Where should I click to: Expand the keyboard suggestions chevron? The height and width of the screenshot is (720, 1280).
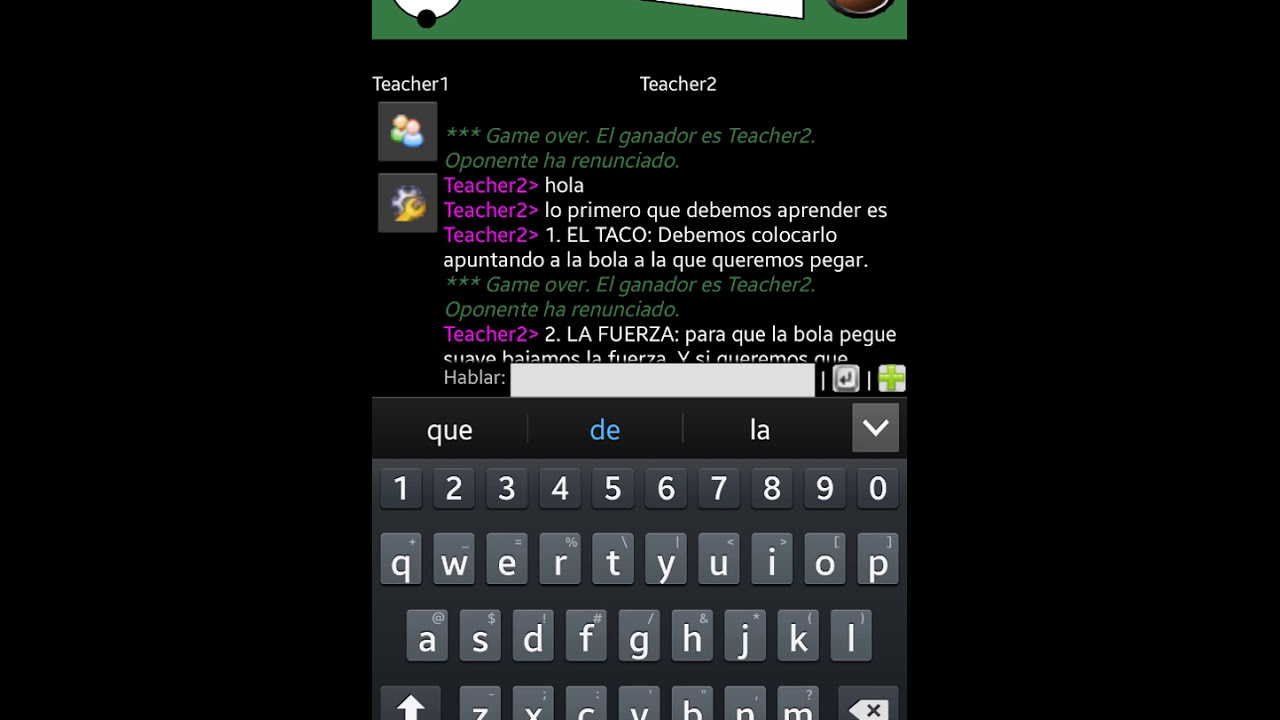tap(875, 429)
